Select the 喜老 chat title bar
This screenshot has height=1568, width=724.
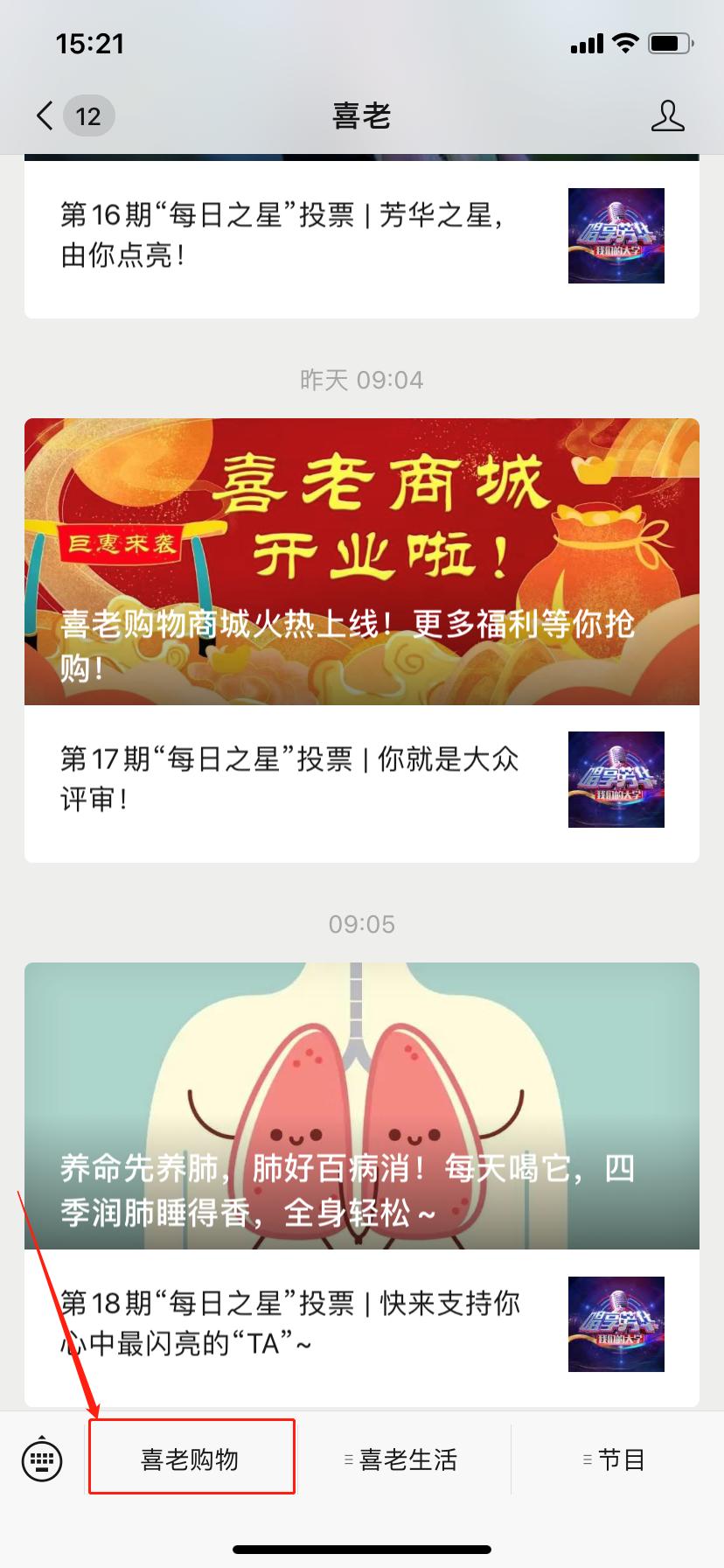click(x=362, y=116)
